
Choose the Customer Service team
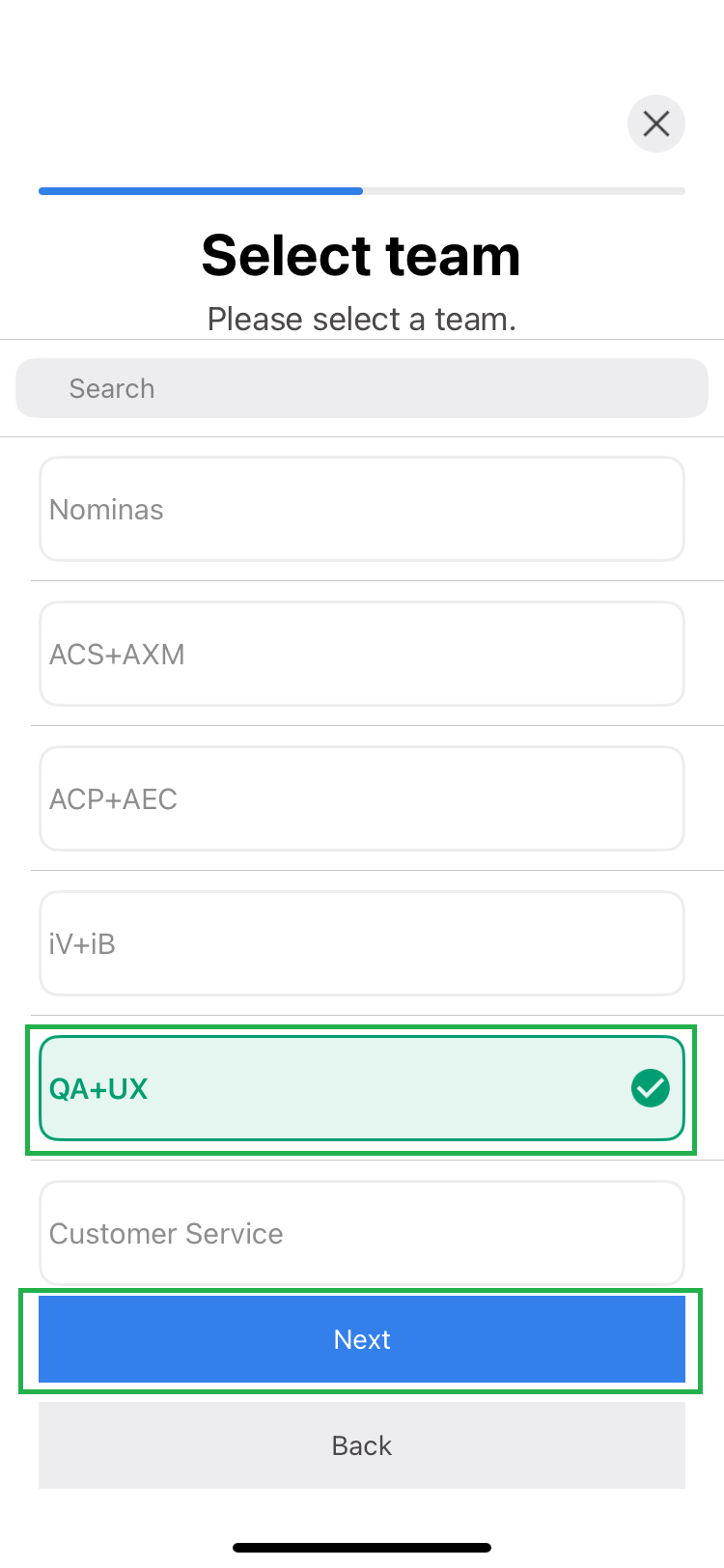362,1233
